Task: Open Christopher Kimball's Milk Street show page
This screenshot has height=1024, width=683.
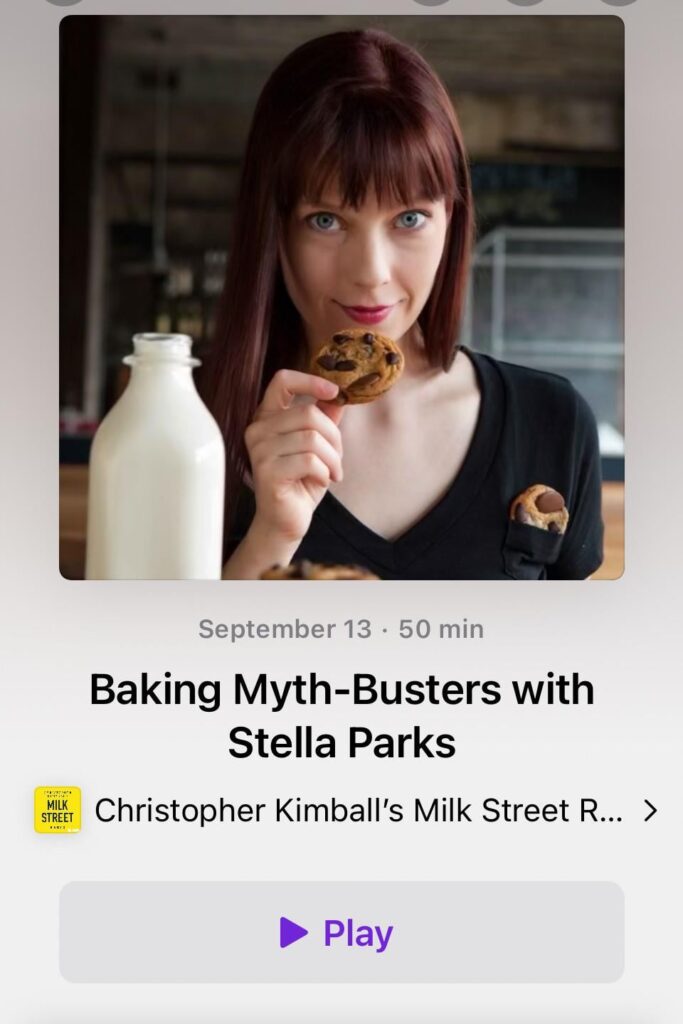Action: pos(357,810)
